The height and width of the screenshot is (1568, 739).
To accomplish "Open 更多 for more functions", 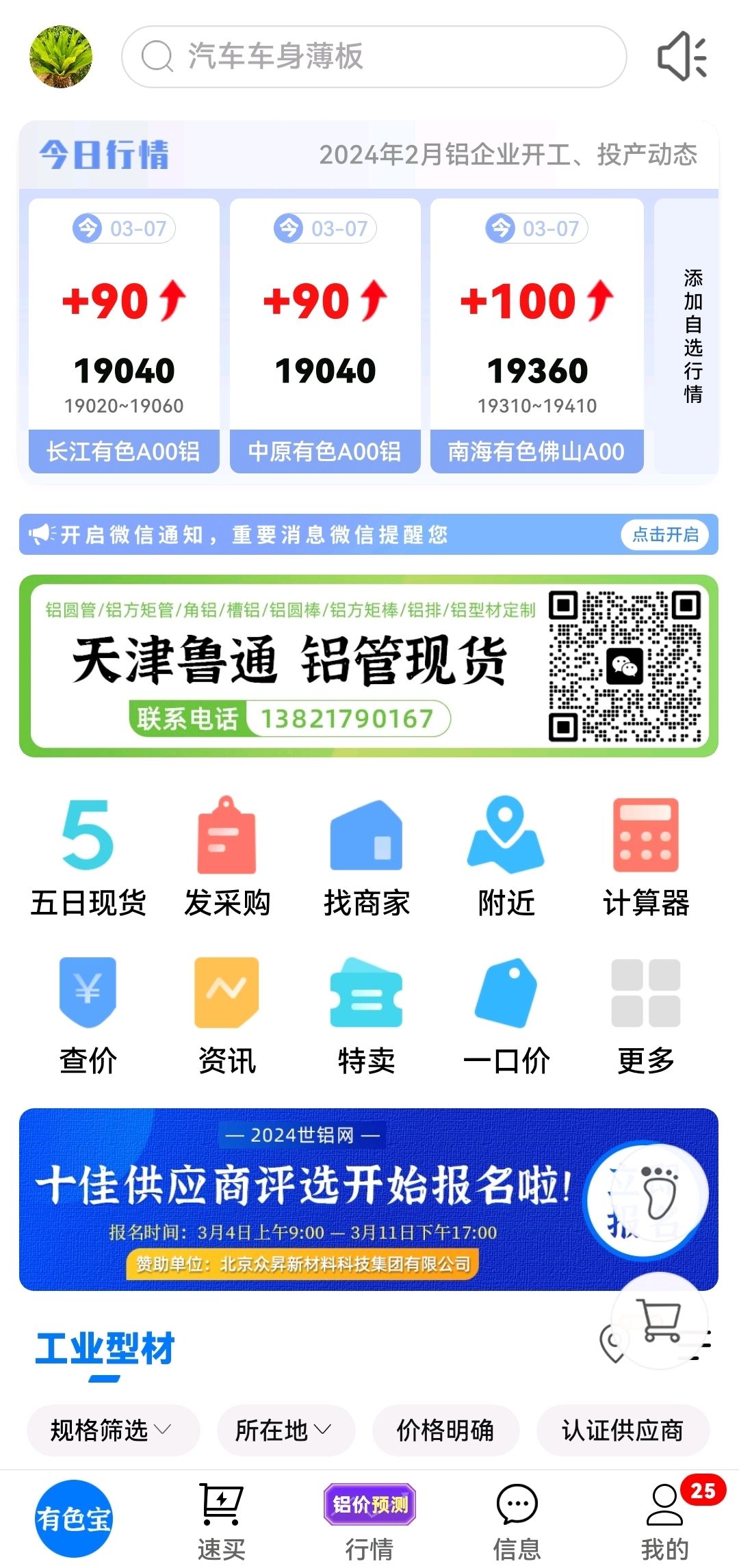I will [646, 1017].
